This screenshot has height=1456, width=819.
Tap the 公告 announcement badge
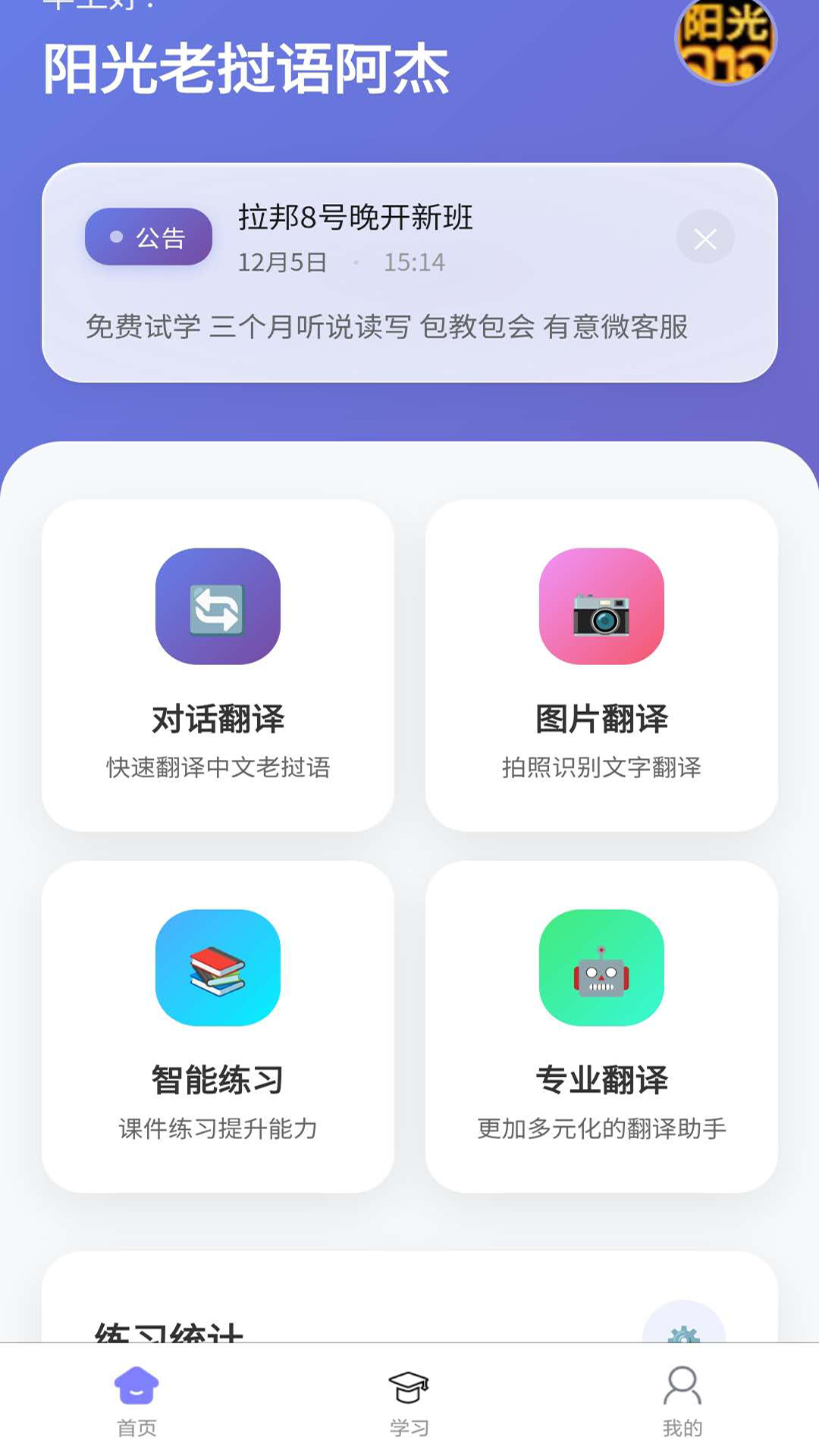(x=148, y=237)
